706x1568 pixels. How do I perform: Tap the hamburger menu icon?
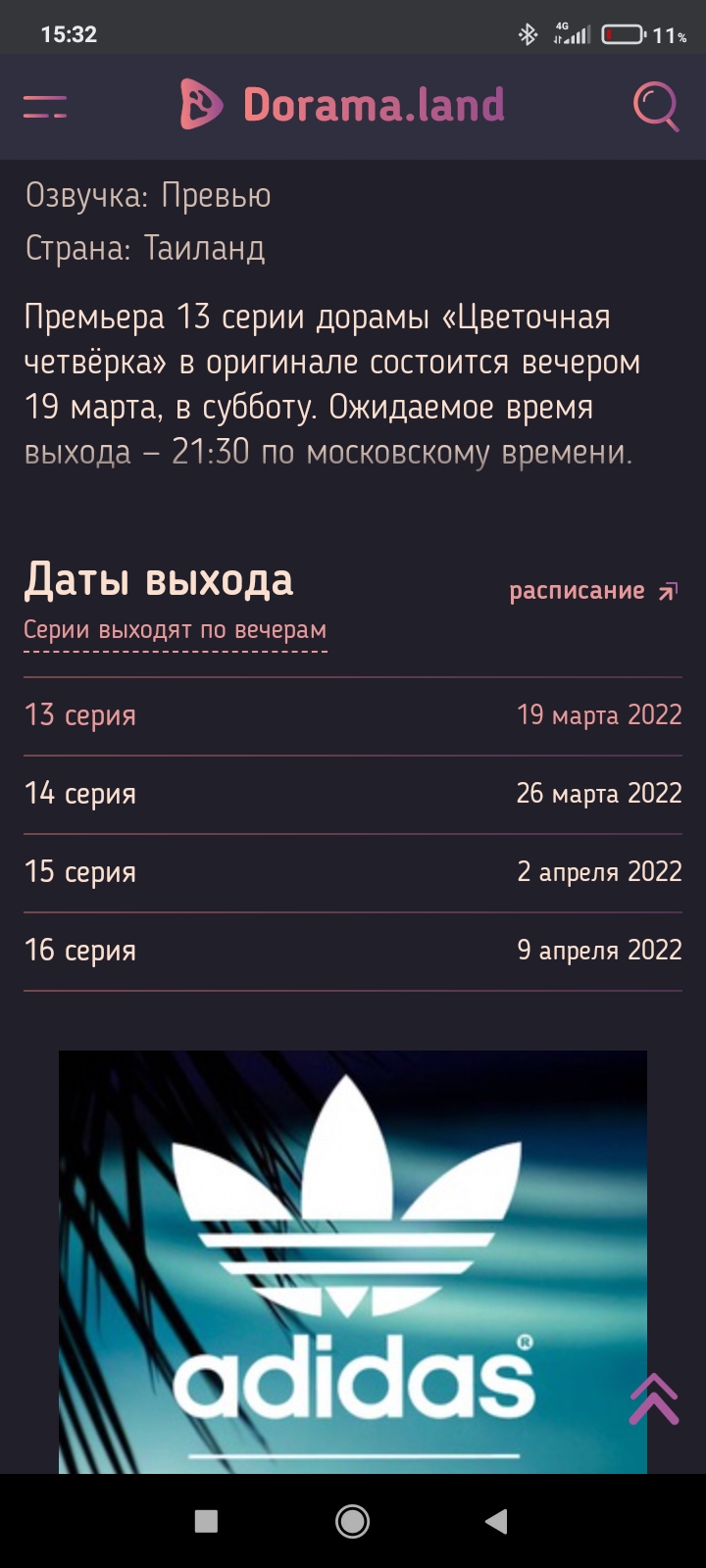tap(46, 108)
